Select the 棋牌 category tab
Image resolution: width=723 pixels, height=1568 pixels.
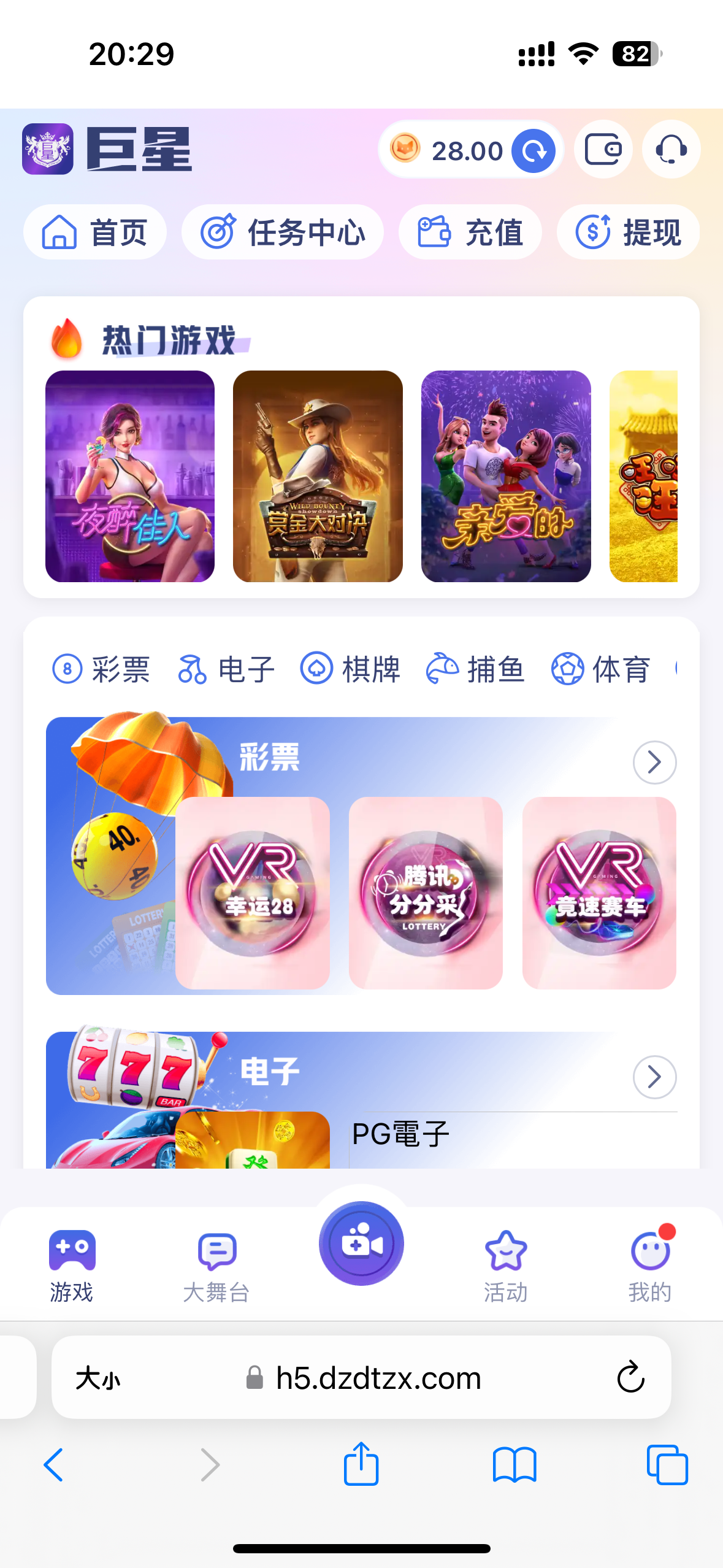(350, 669)
